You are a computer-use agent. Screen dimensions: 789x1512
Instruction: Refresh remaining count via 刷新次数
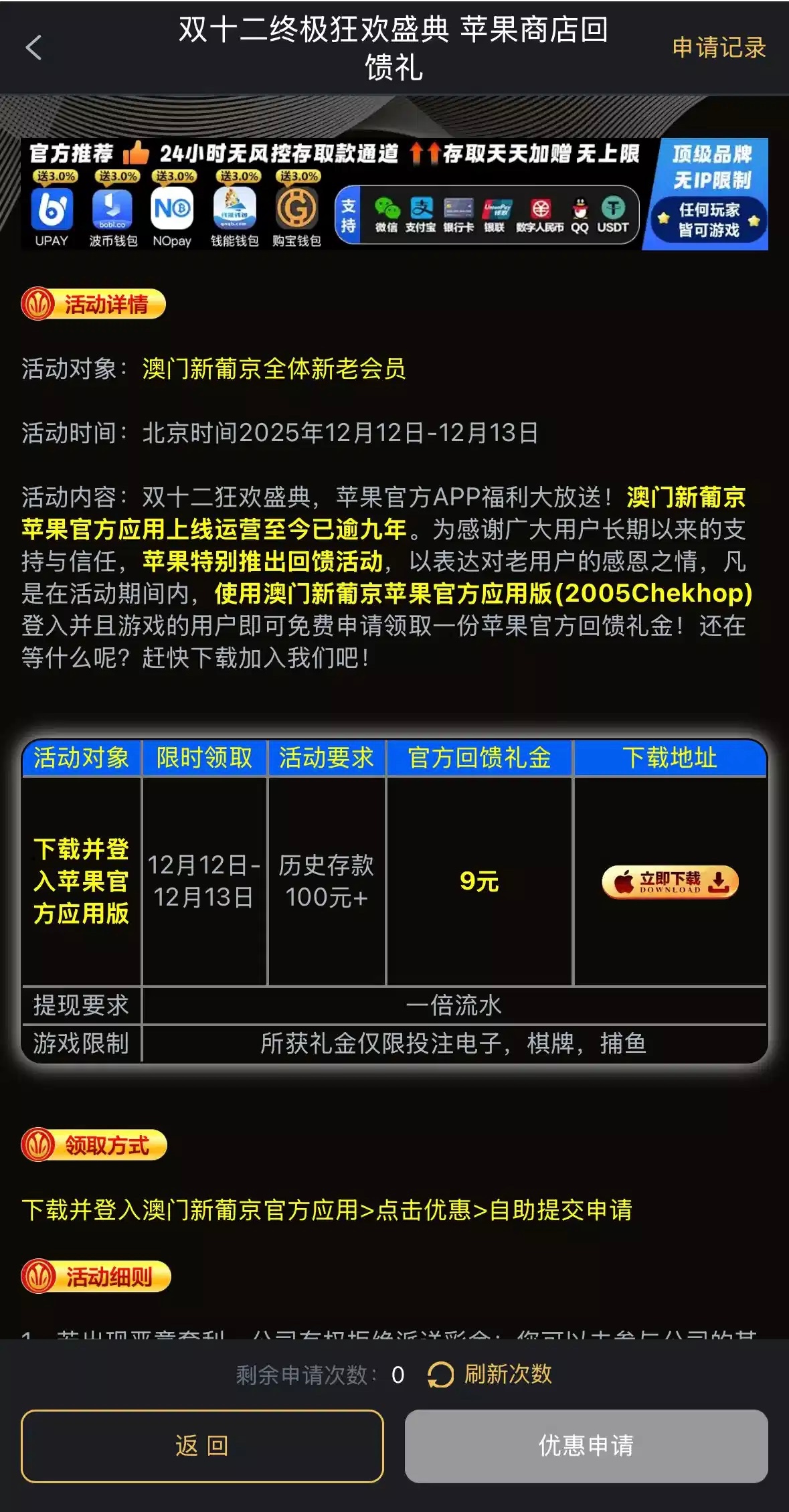pyautogui.click(x=491, y=1374)
